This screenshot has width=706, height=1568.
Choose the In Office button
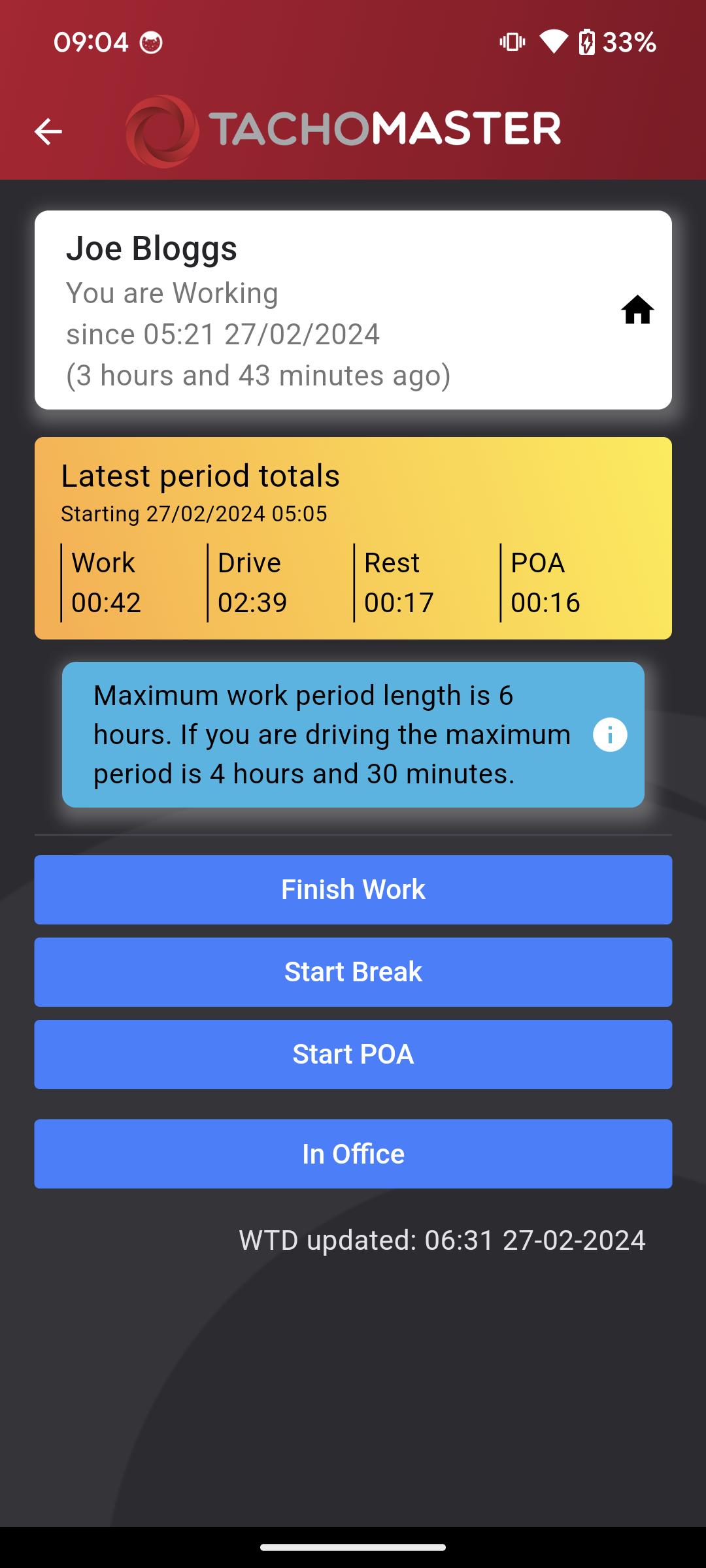click(x=353, y=1154)
